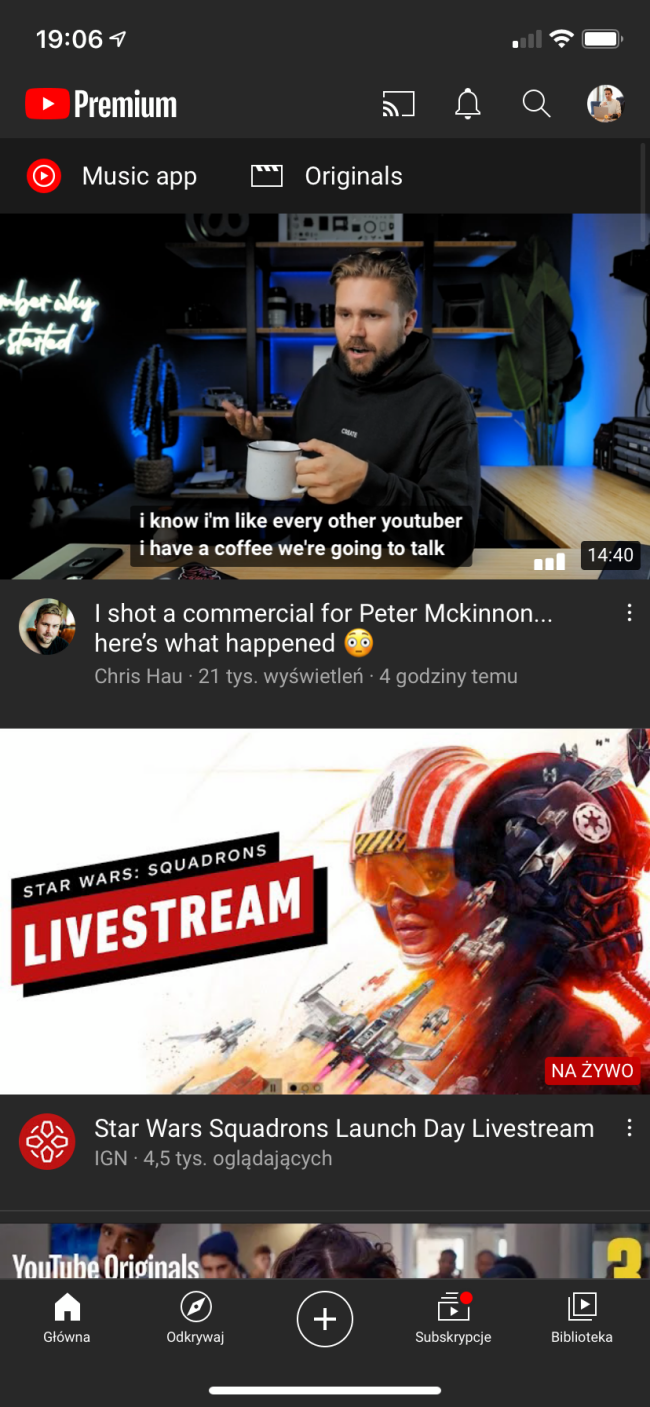Open YouTube search
This screenshot has width=650, height=1407.
(536, 104)
